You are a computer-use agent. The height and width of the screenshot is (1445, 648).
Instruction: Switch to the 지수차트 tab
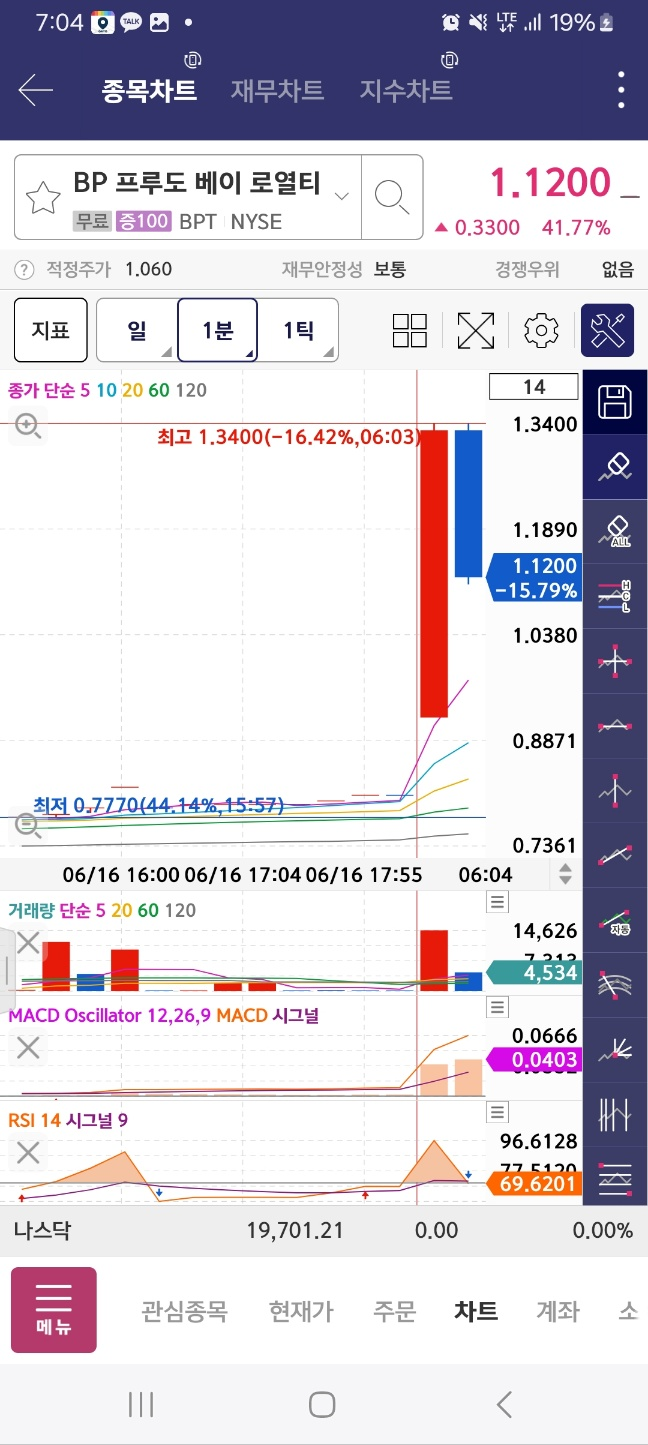point(406,91)
